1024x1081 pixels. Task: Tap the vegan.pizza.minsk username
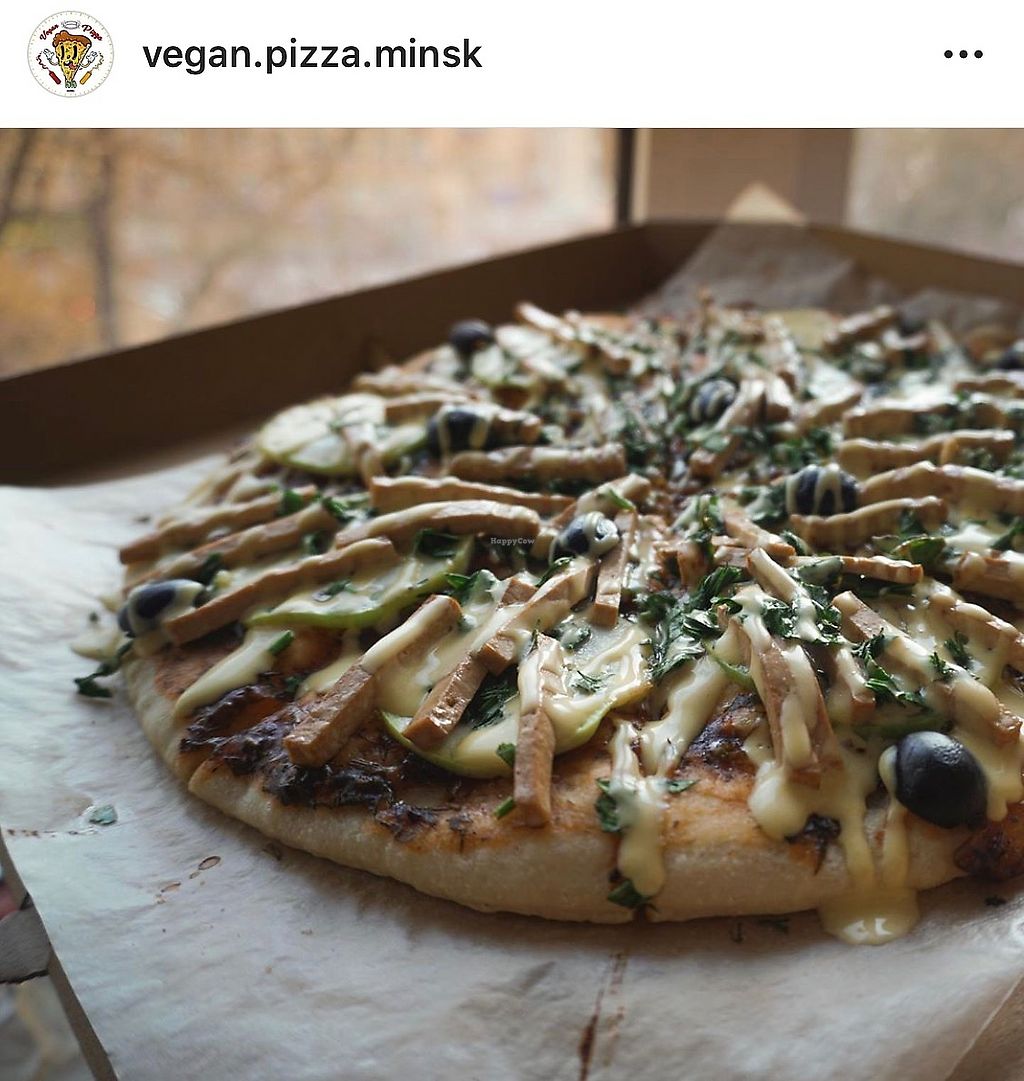click(312, 55)
